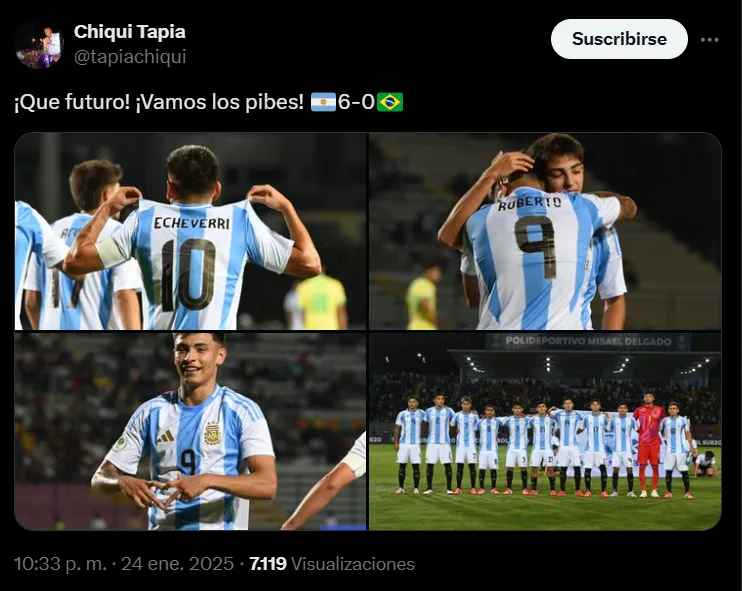The width and height of the screenshot is (742, 591).
Task: Open the Echeverri number 10 photo
Action: tap(190, 231)
